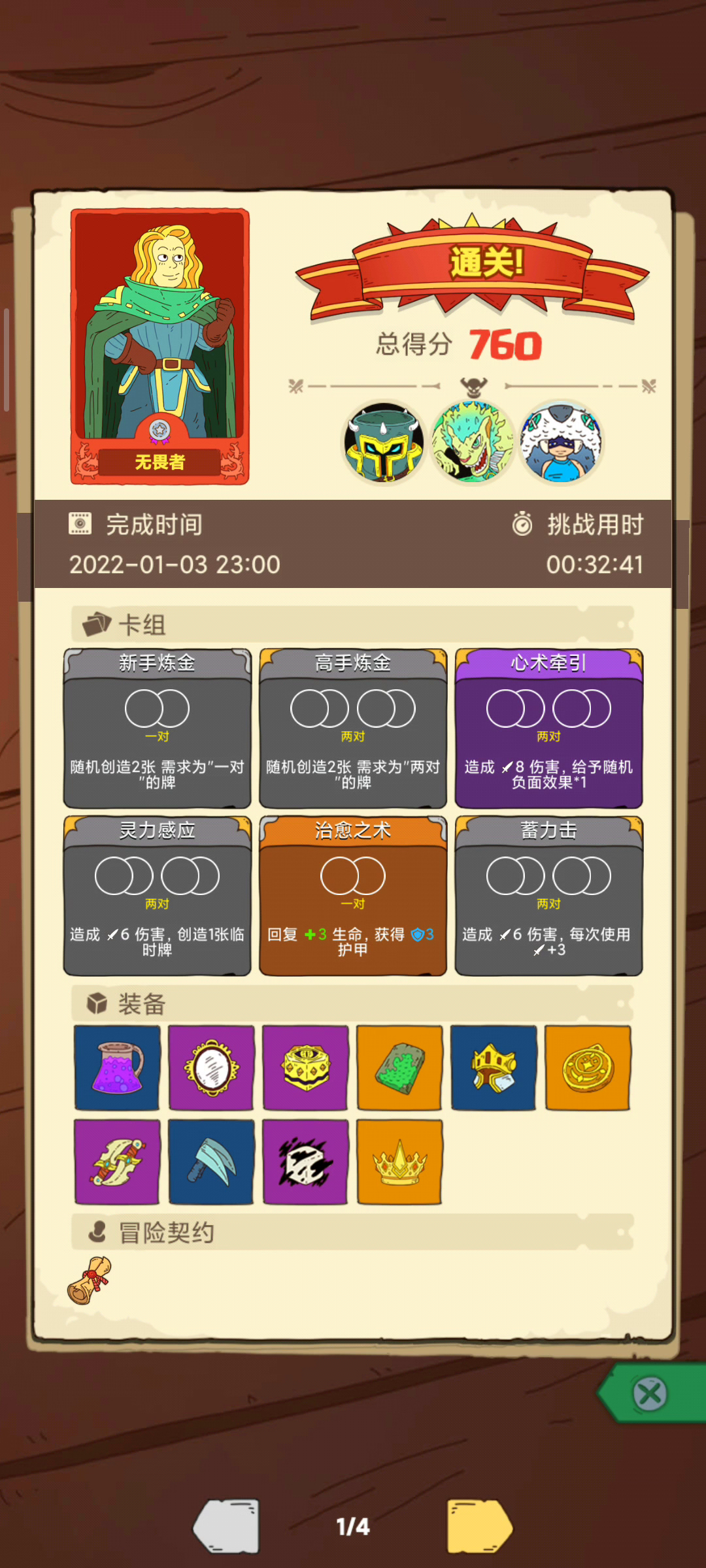Viewport: 706px width, 1568px height.
Task: Open the 高手炼金 card
Action: point(353,728)
